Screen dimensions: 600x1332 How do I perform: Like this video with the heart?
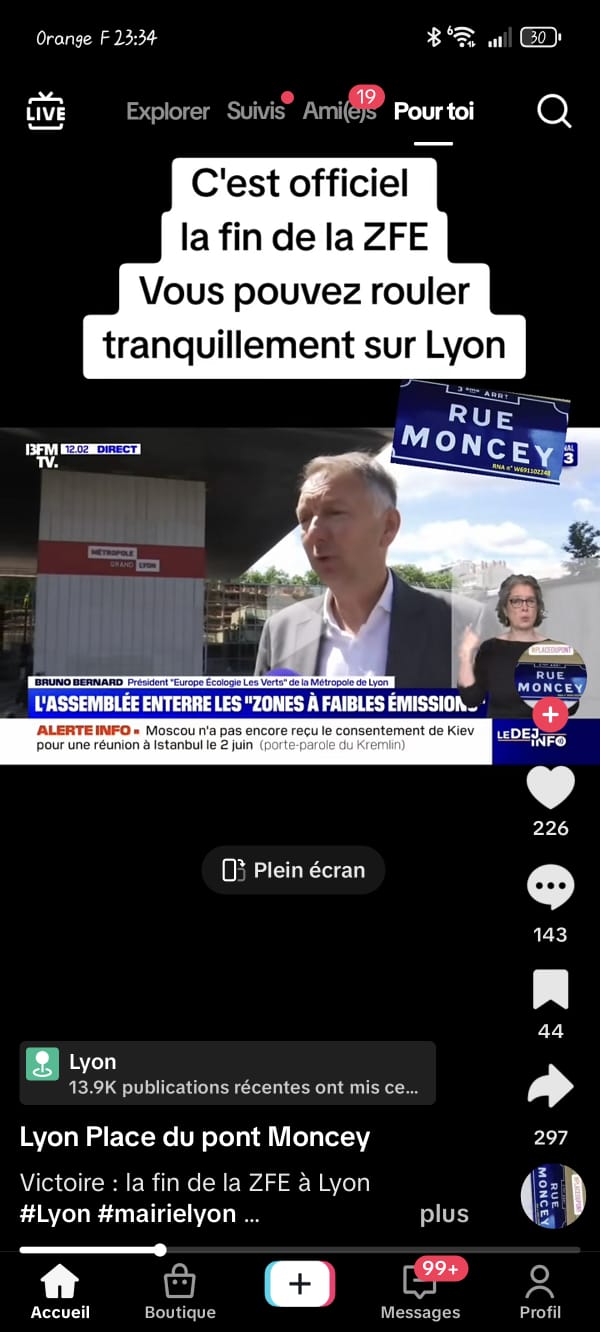tap(550, 788)
